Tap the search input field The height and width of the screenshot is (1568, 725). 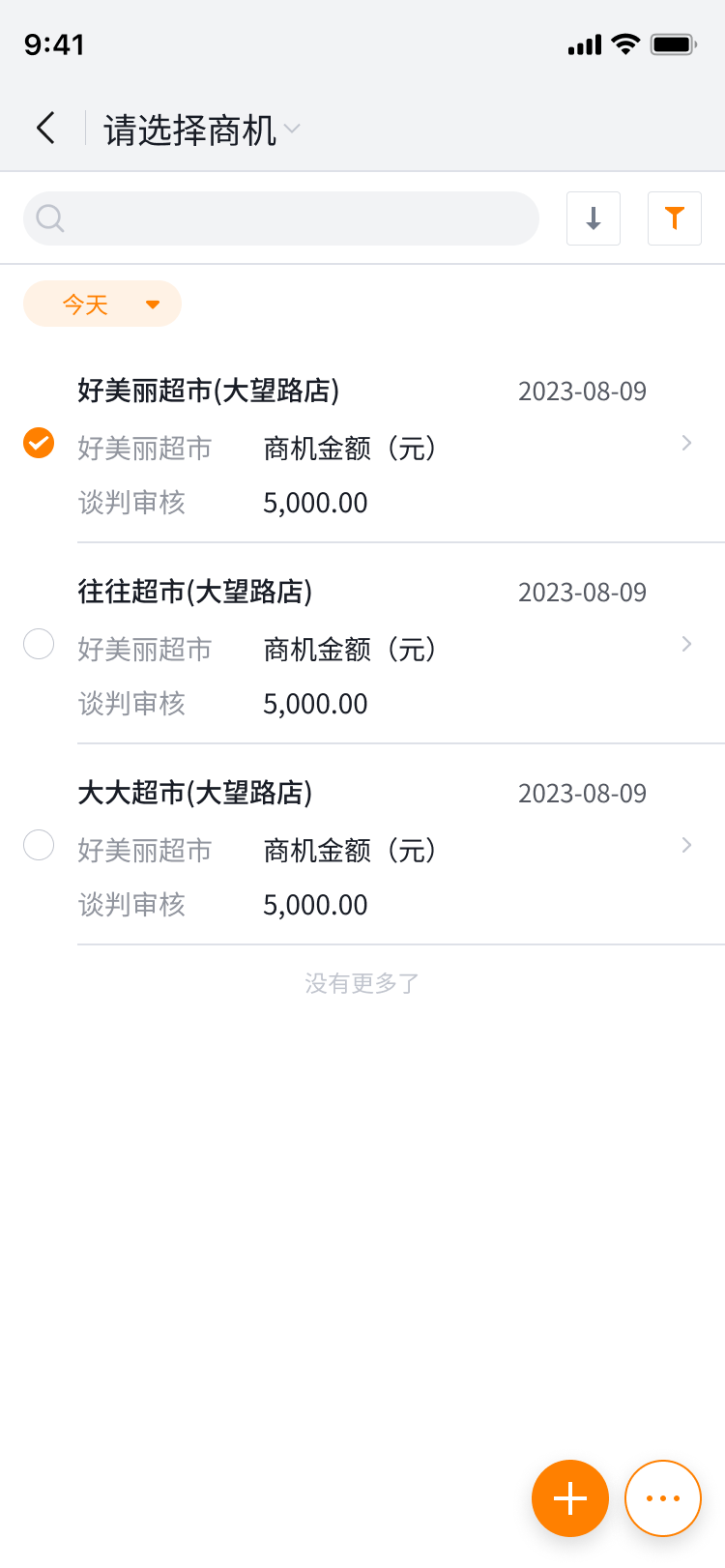(x=280, y=218)
